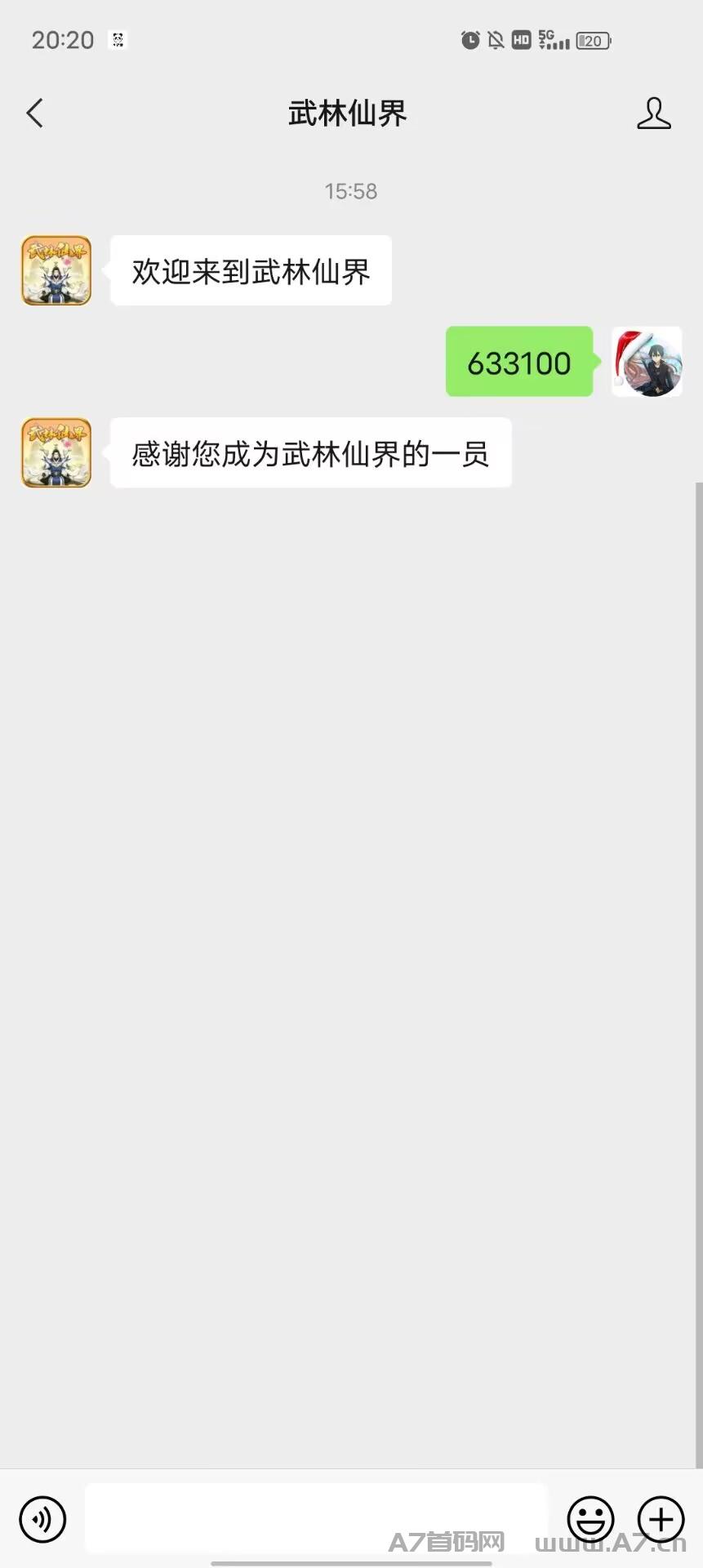Tap my avatar next to 633100
The width and height of the screenshot is (703, 1568).
point(647,362)
